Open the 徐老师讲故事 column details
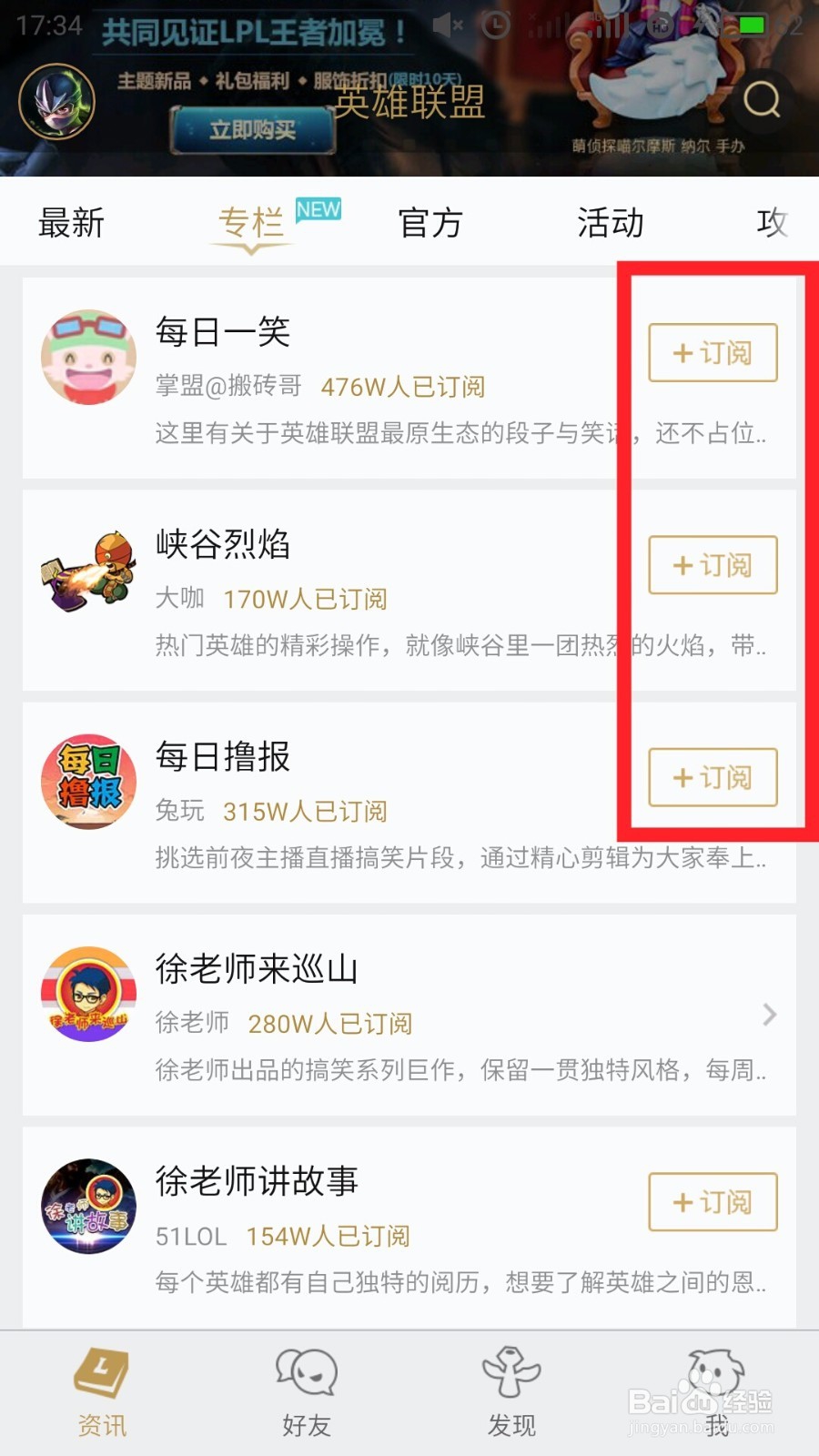 click(x=255, y=1181)
